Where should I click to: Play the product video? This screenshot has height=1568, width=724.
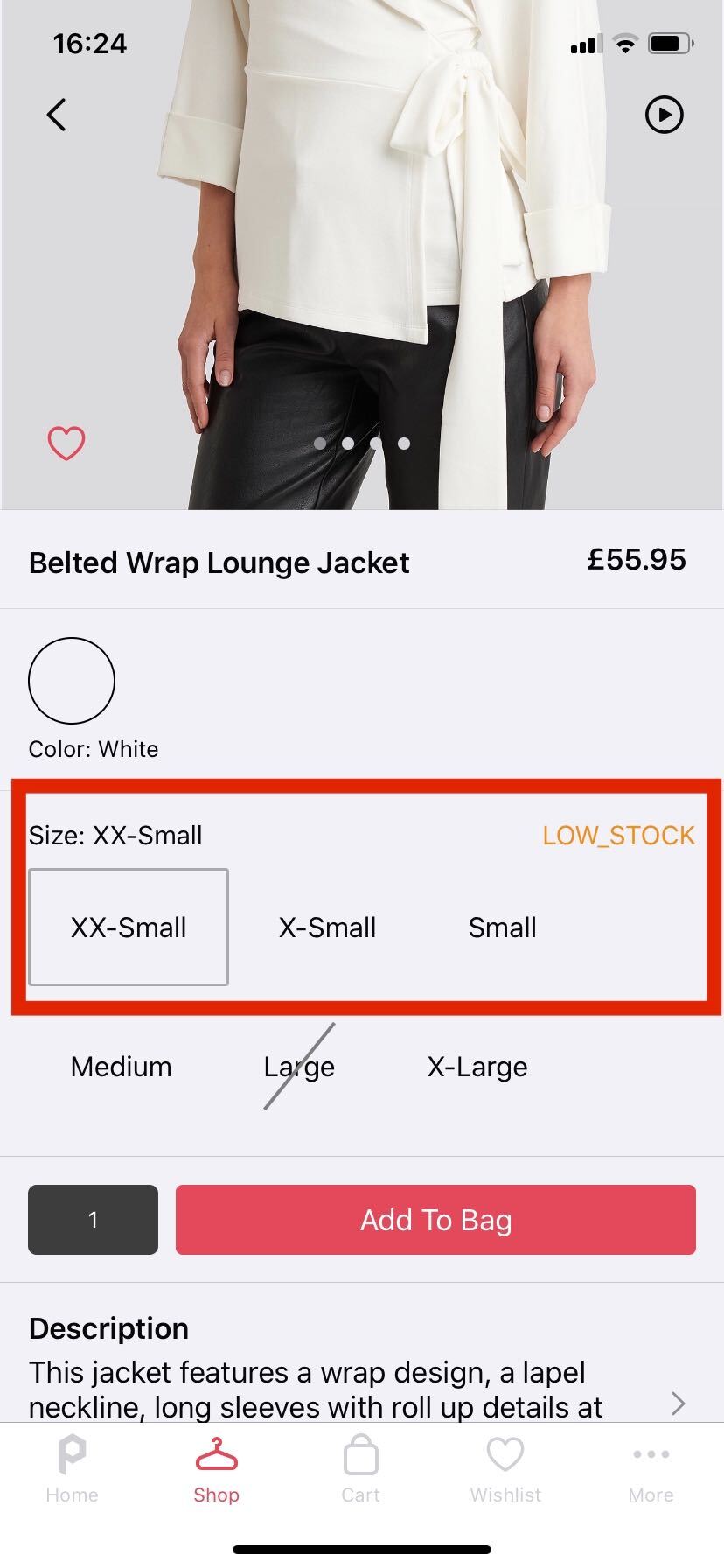coord(664,115)
